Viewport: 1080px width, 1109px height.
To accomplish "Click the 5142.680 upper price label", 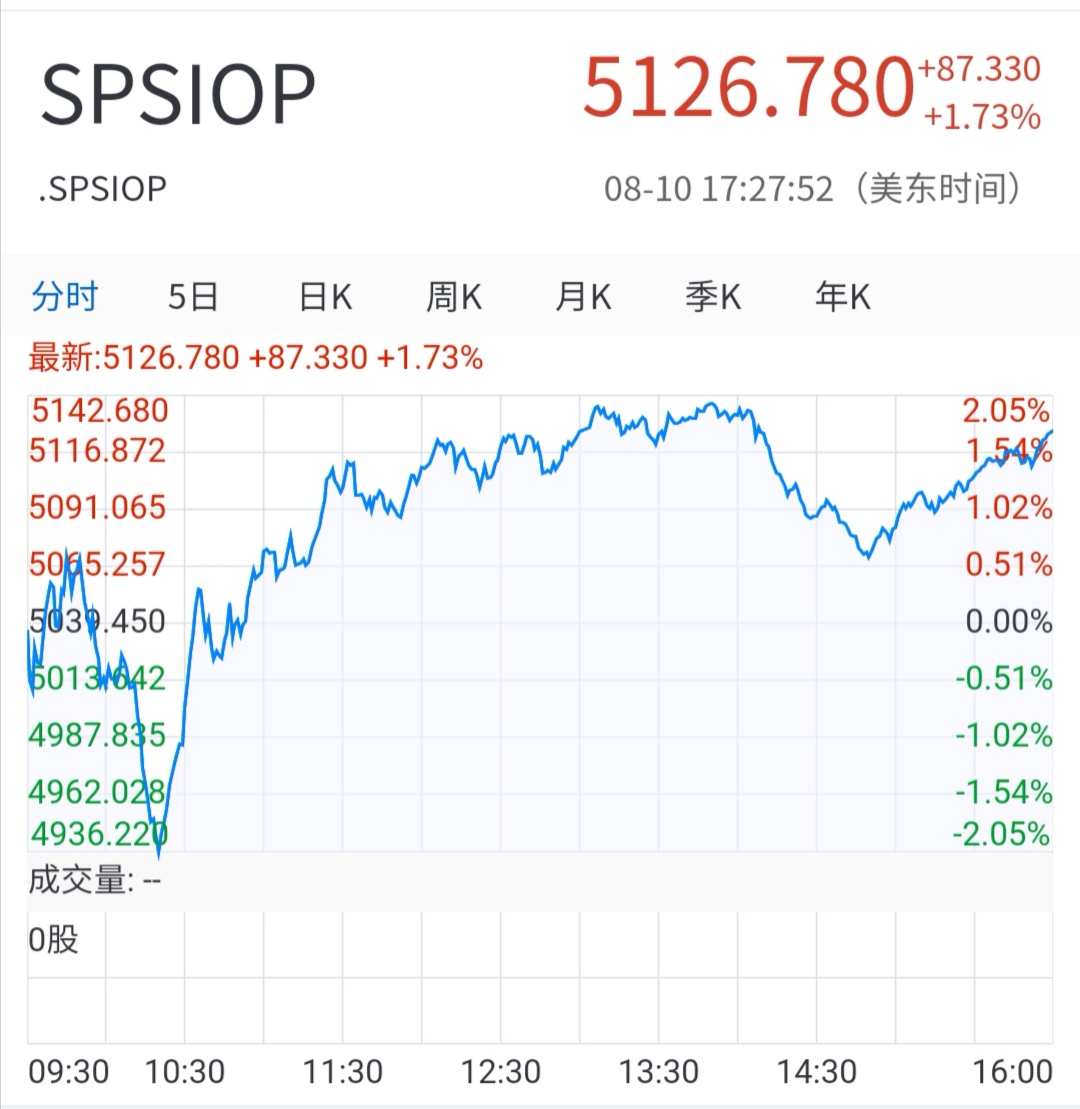I will (98, 410).
